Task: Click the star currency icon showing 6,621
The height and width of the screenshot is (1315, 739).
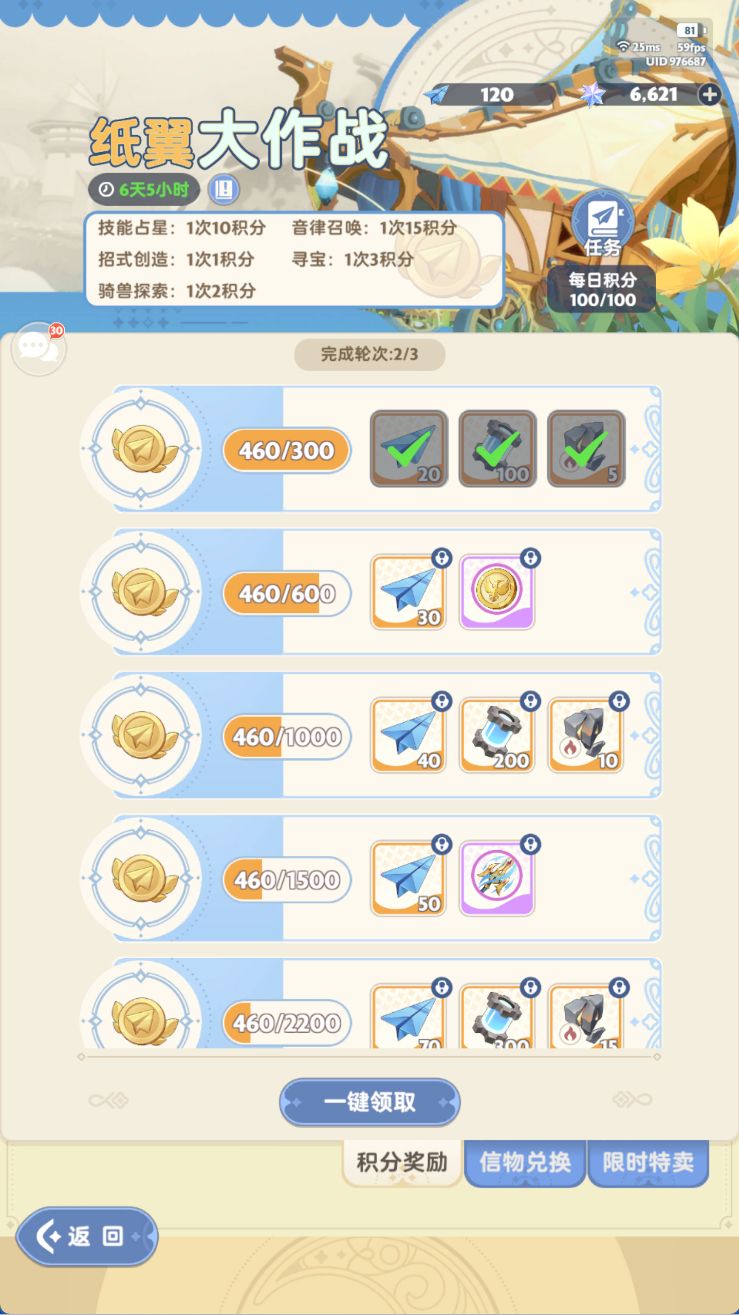Action: coord(591,94)
